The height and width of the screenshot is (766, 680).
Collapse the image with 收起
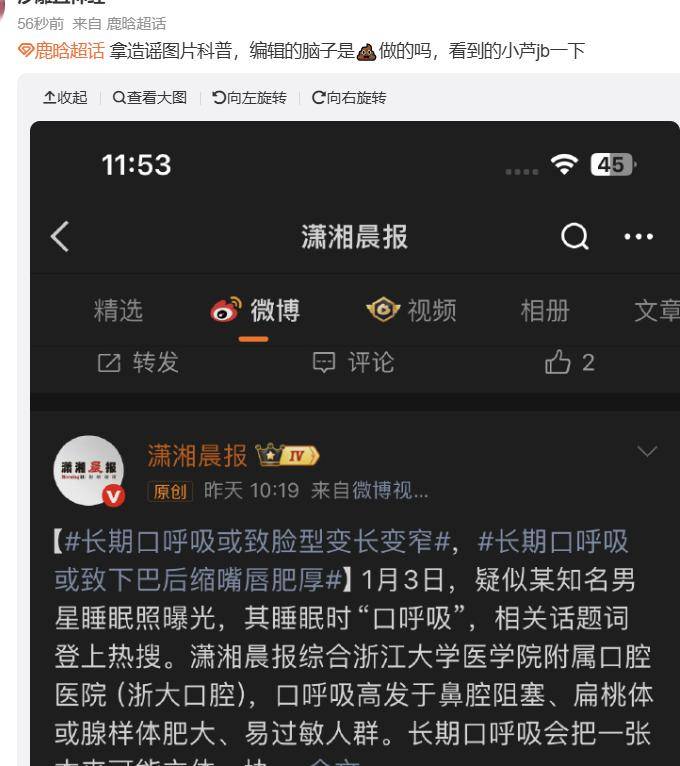pos(65,97)
